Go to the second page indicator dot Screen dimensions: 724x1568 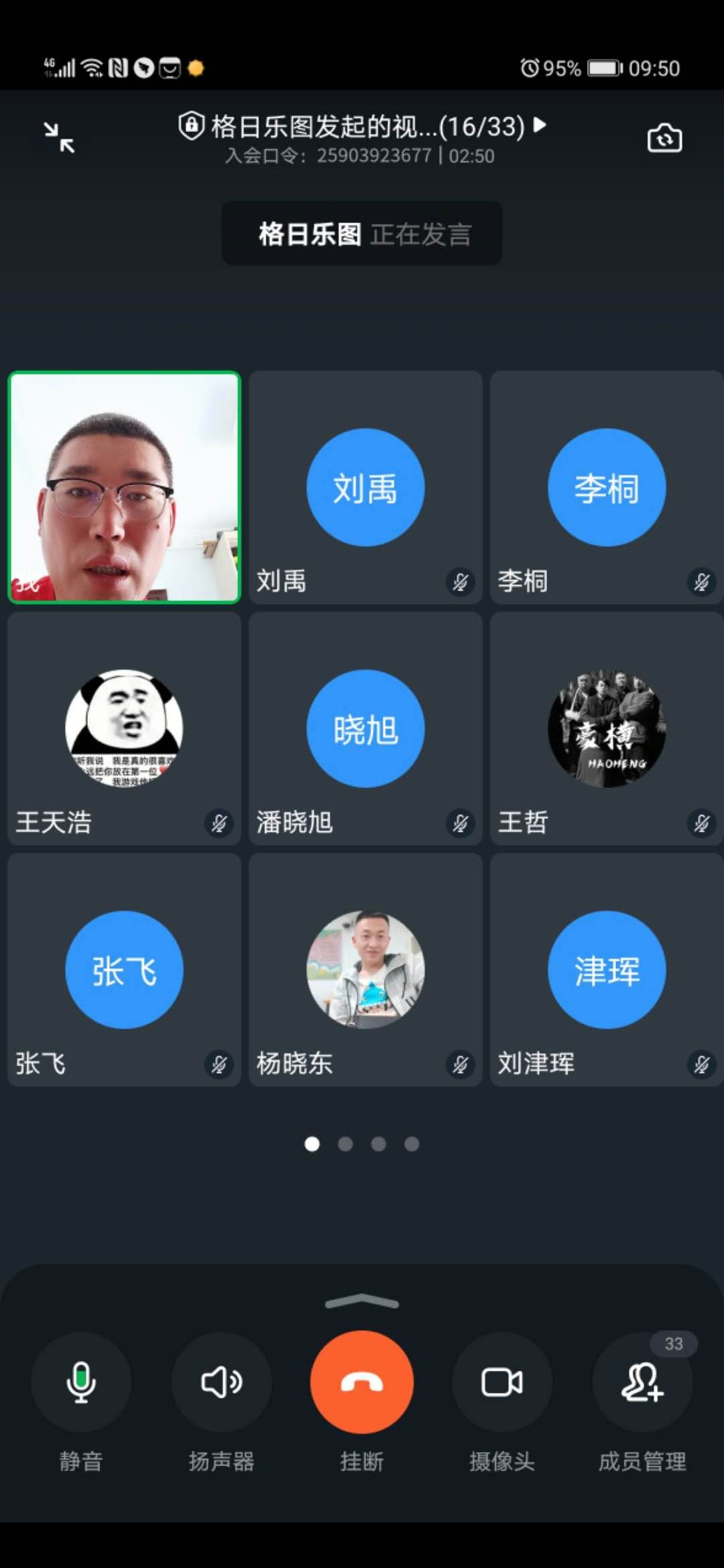pyautogui.click(x=345, y=1144)
